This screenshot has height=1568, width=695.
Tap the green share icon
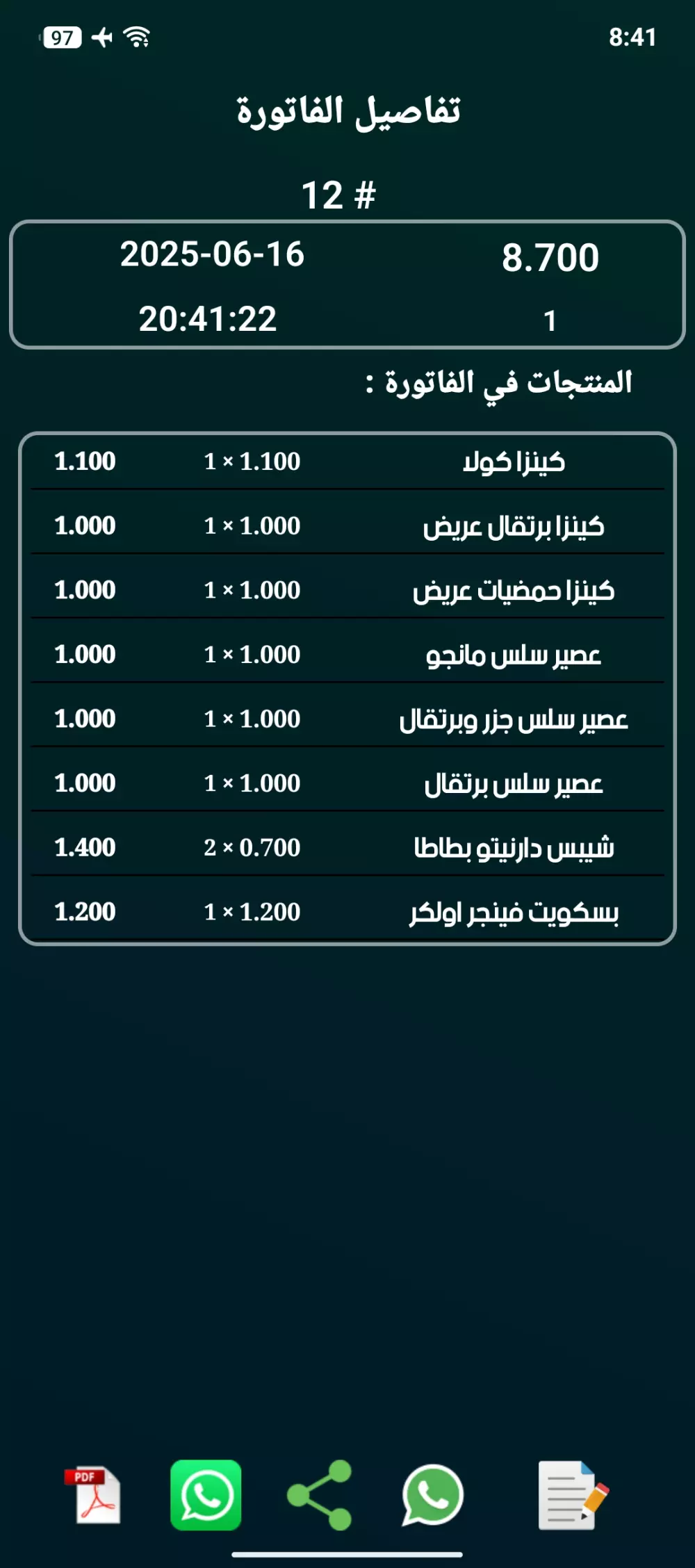[320, 1495]
